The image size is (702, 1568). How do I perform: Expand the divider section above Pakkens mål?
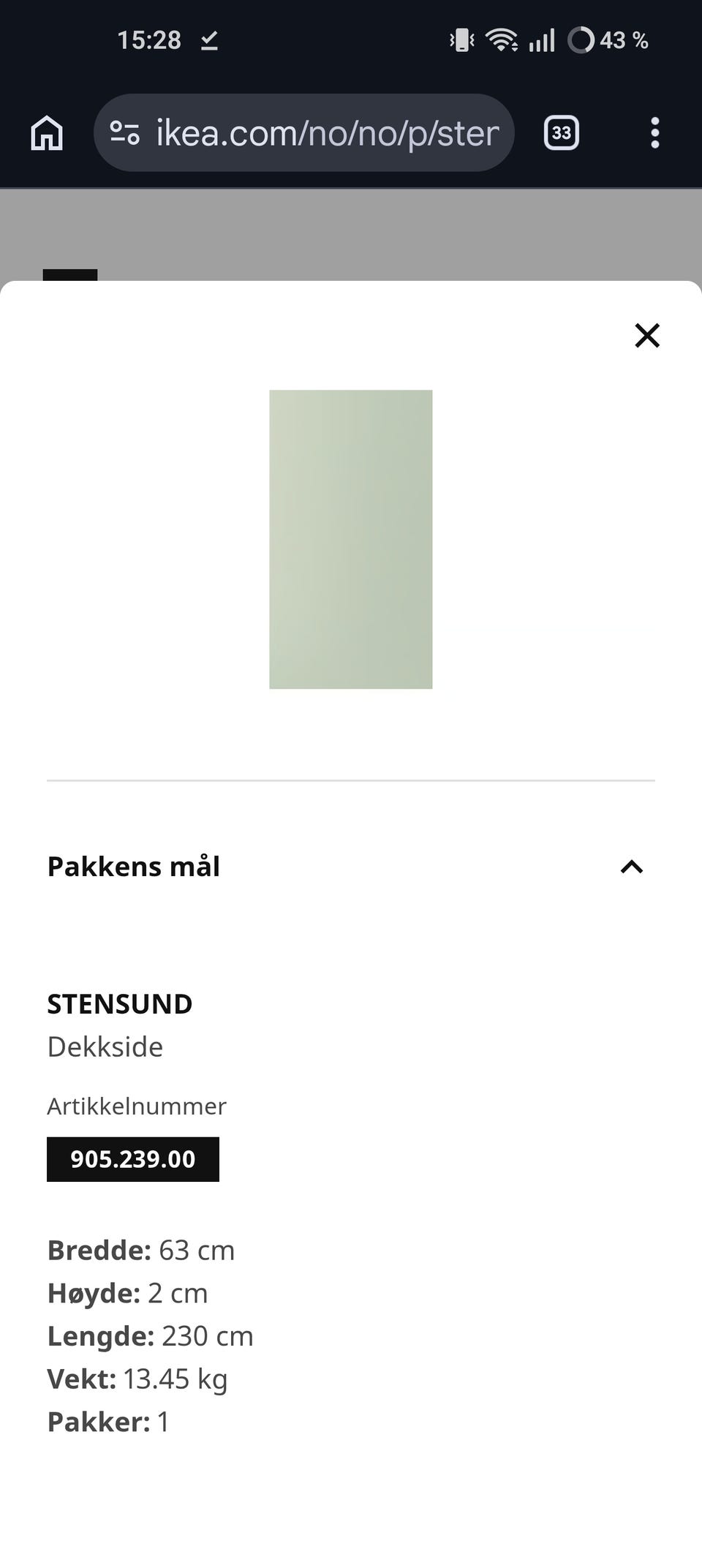point(351,781)
